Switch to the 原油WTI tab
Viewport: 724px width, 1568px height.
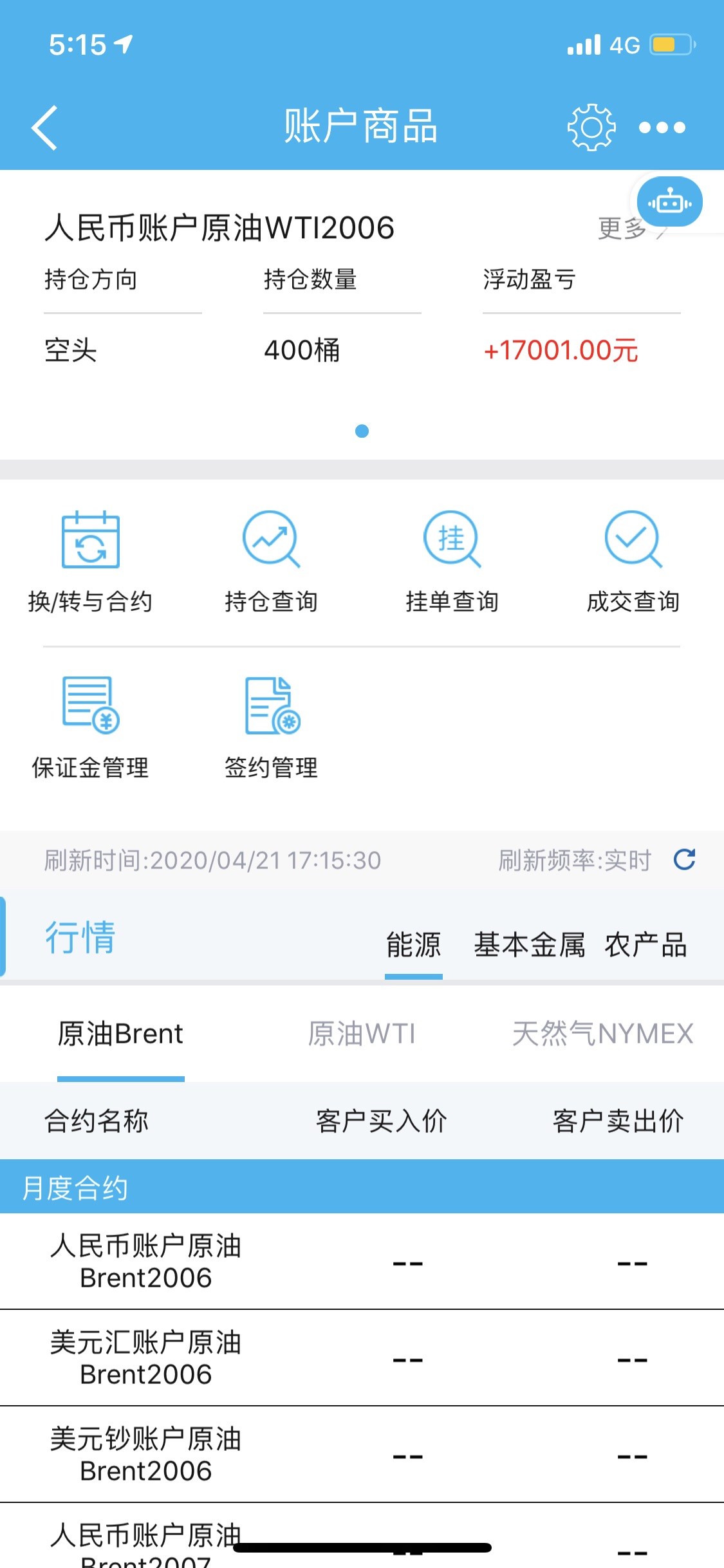click(x=362, y=1034)
